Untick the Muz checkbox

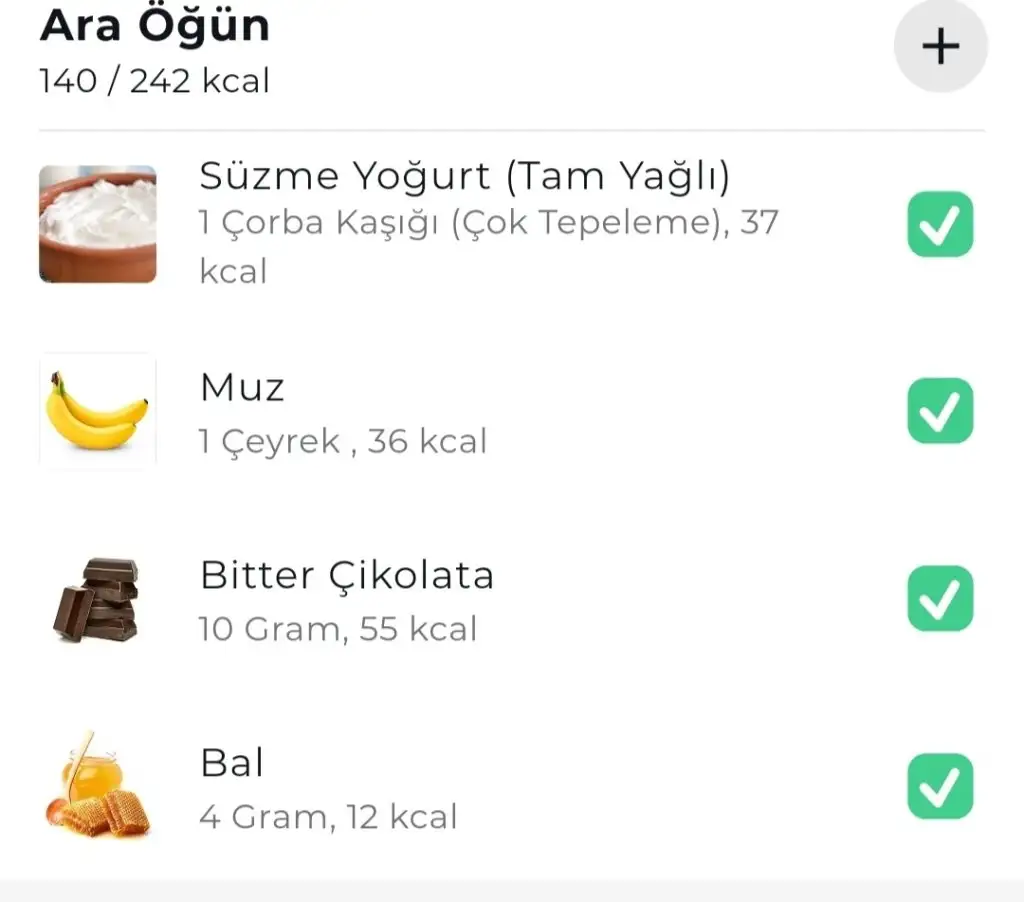(940, 411)
